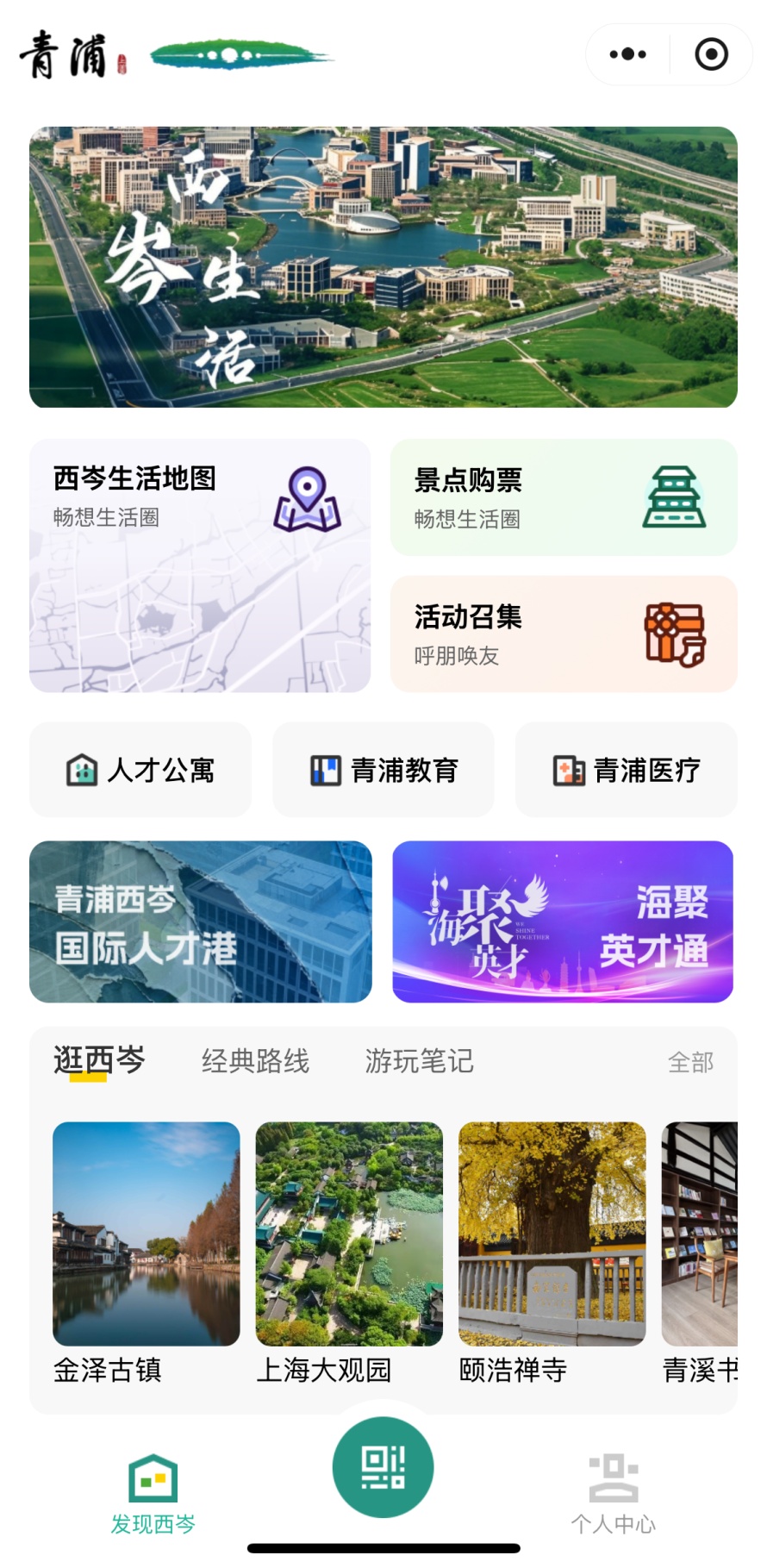Image resolution: width=767 pixels, height=1568 pixels.
Task: Open 景点购票 ticket booking
Action: click(x=564, y=497)
